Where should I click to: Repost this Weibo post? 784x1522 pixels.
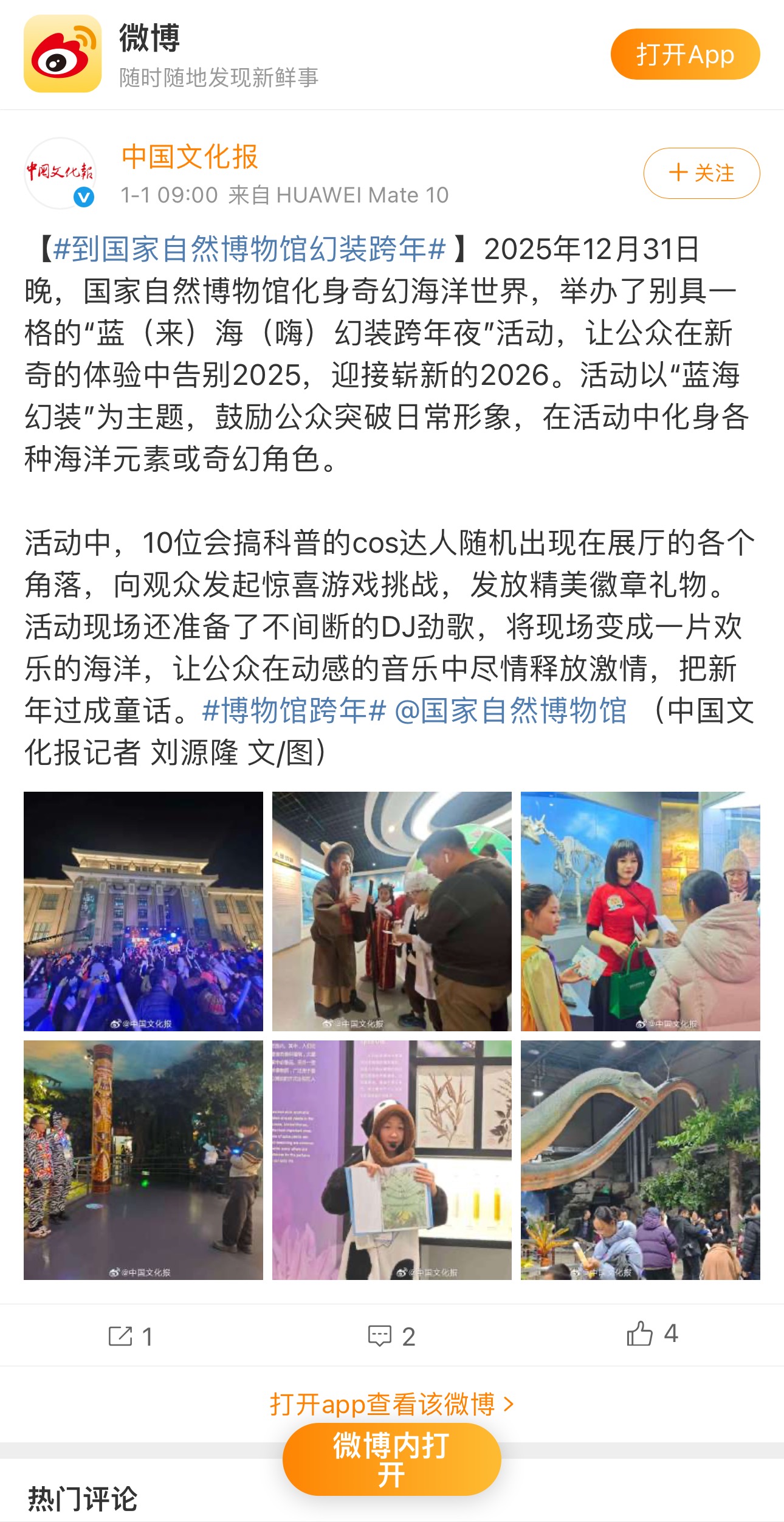(130, 1336)
